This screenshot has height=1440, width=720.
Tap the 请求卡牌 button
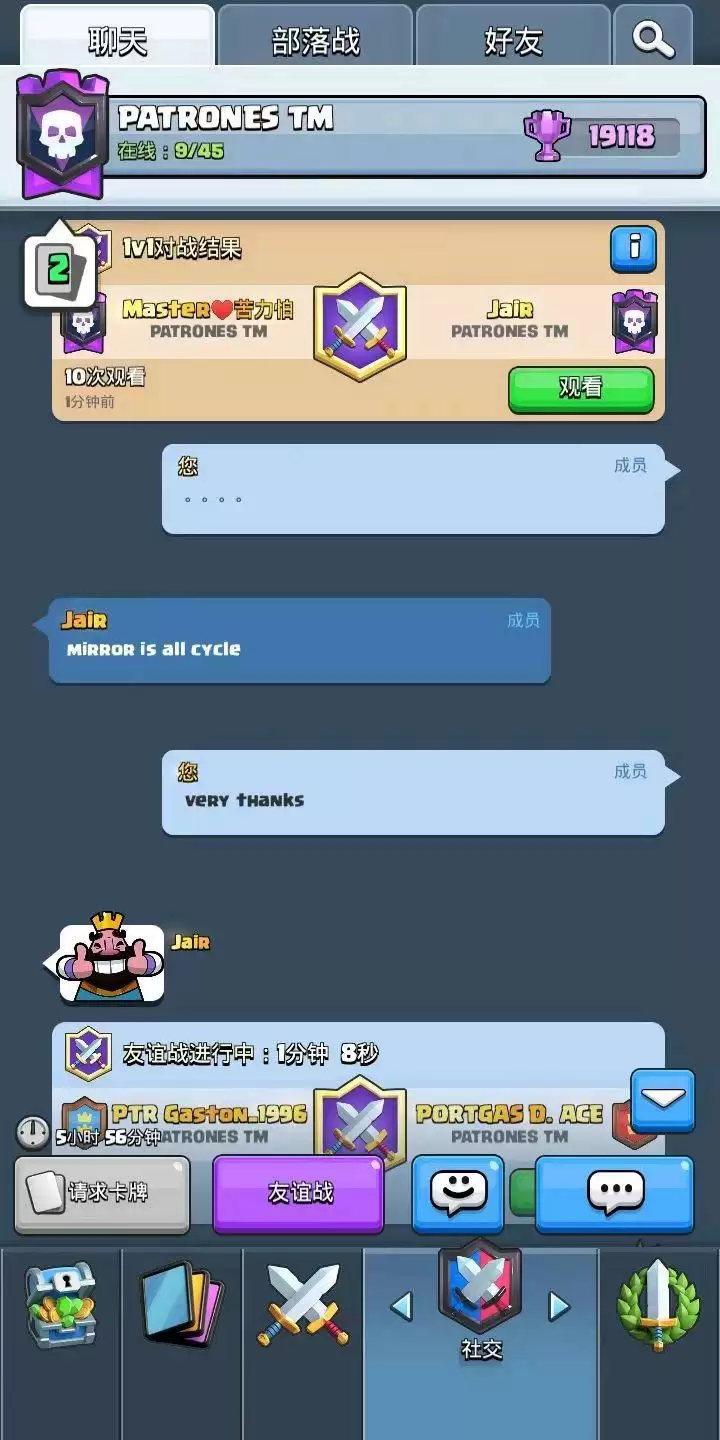tap(102, 1193)
